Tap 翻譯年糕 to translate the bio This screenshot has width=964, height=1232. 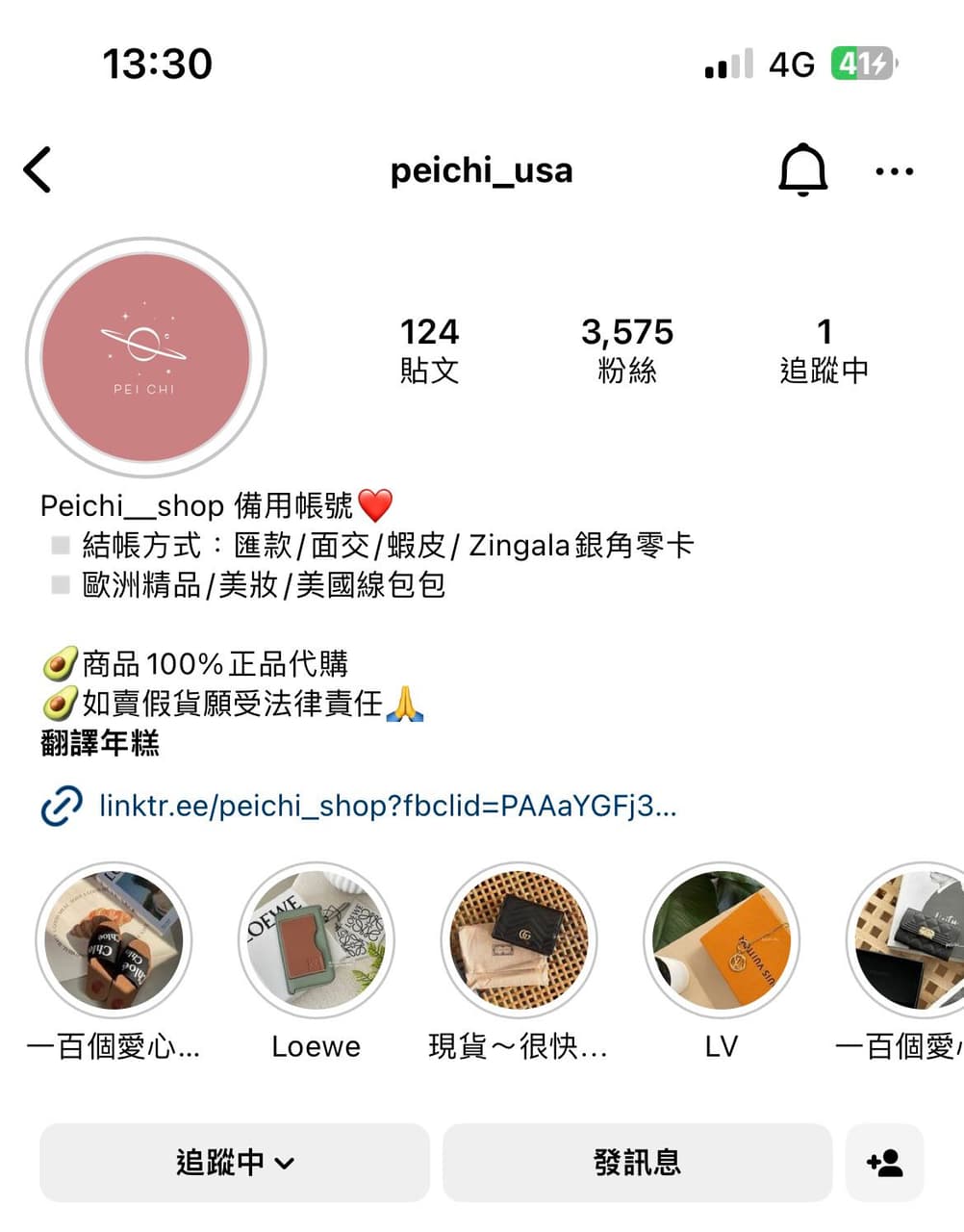tap(100, 743)
